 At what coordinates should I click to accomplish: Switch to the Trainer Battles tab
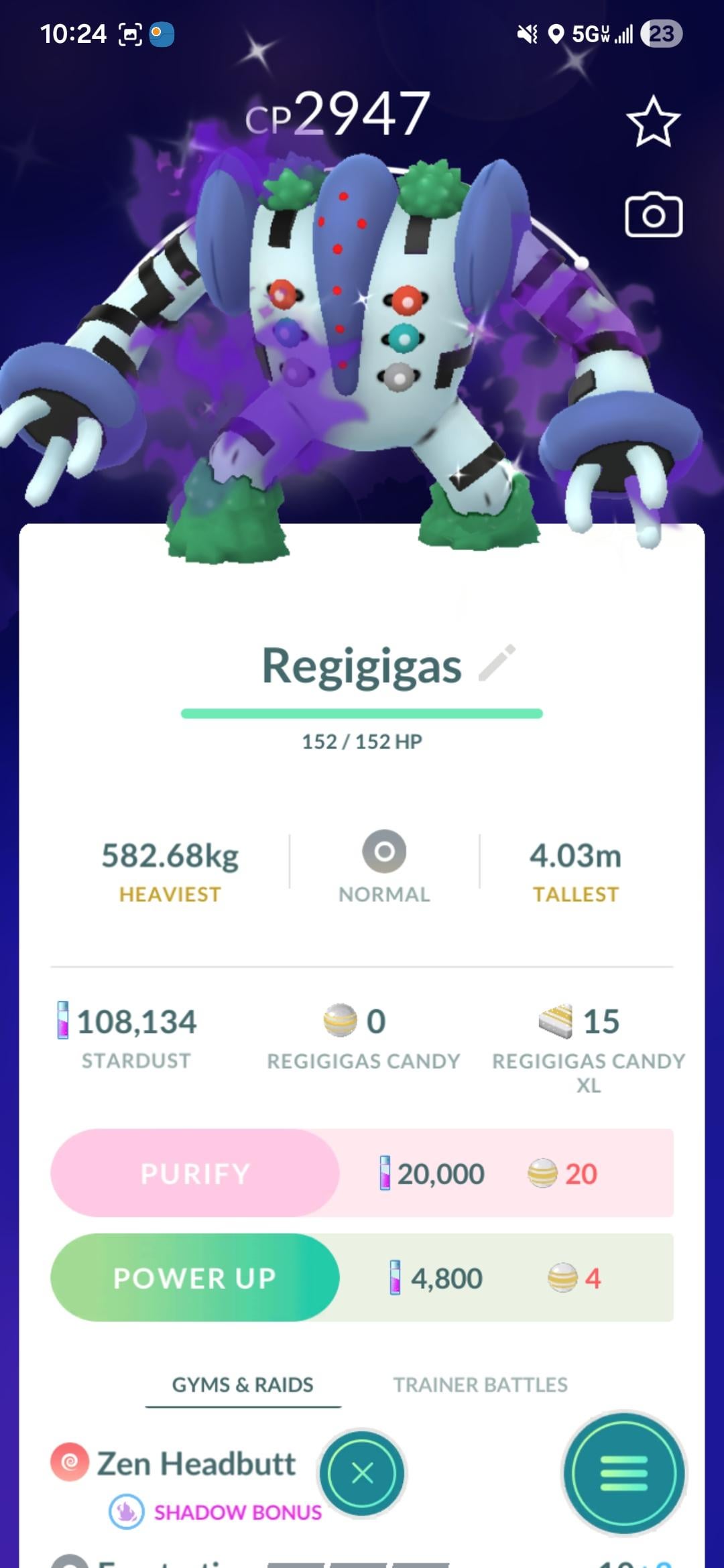coord(480,1384)
